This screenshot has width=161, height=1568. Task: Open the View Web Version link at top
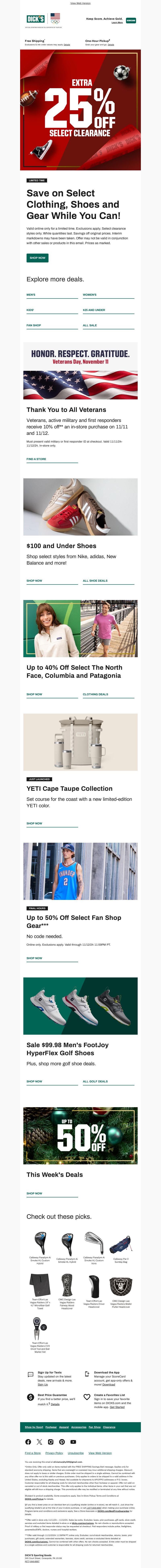tap(80, 3)
